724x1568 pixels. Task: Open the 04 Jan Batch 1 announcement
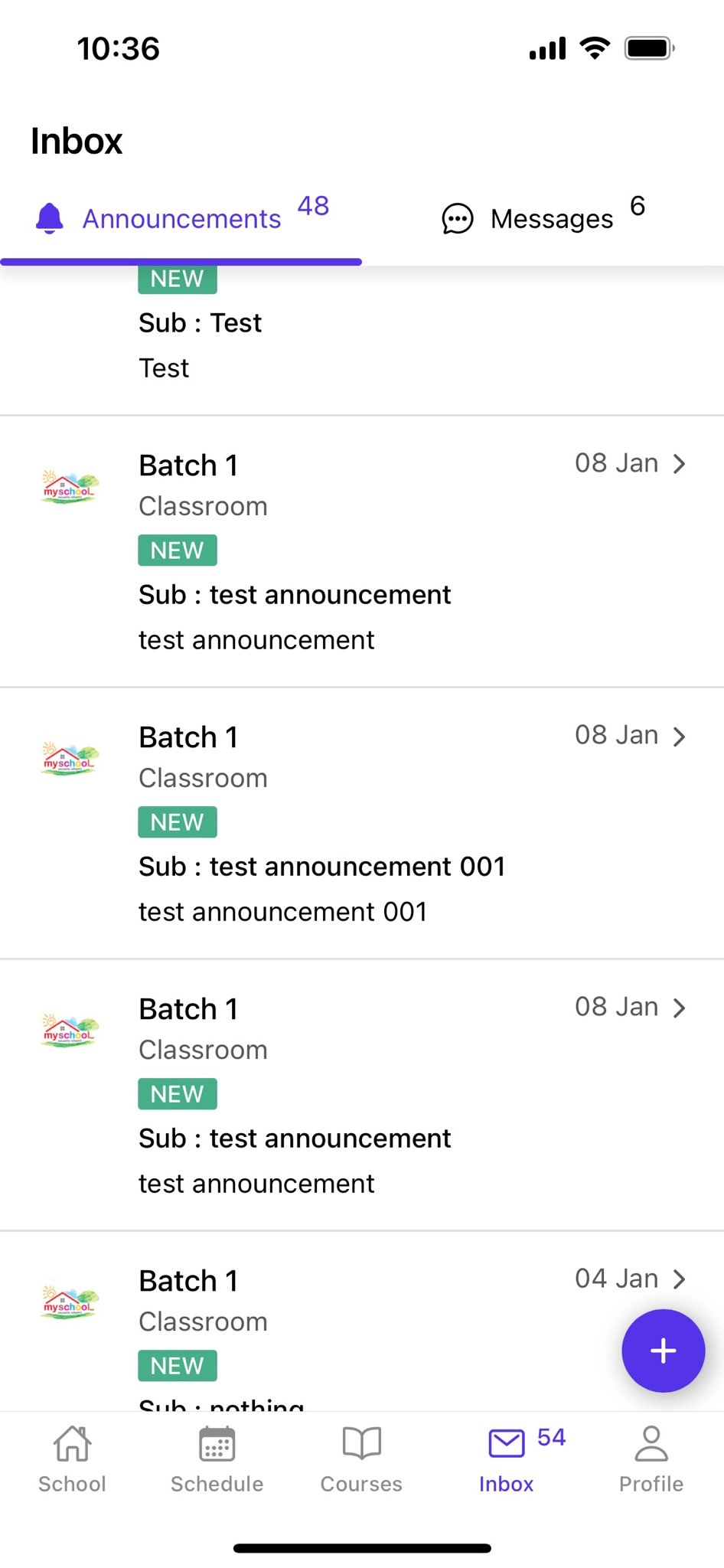(362, 1321)
